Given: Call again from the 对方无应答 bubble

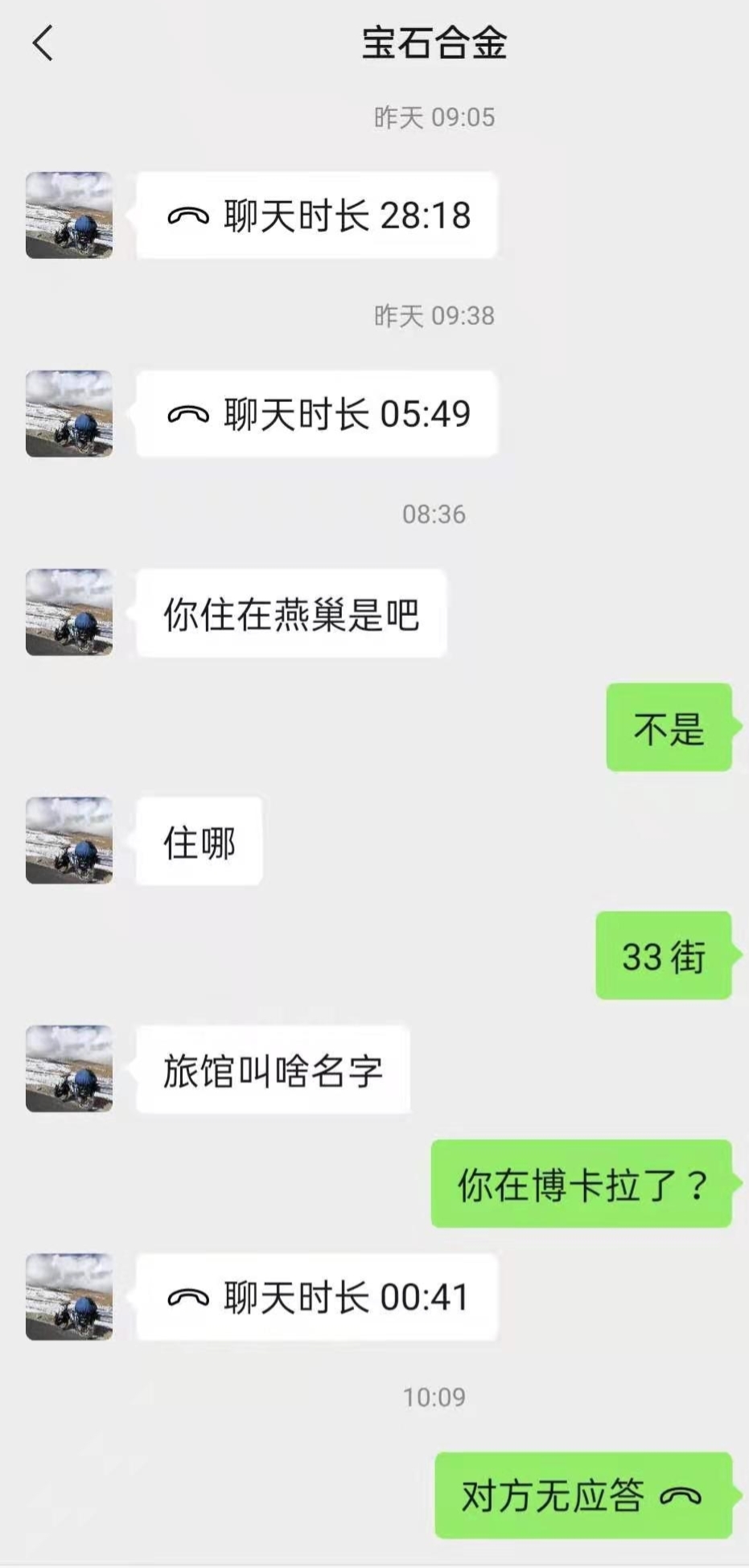Looking at the screenshot, I should tap(582, 1496).
